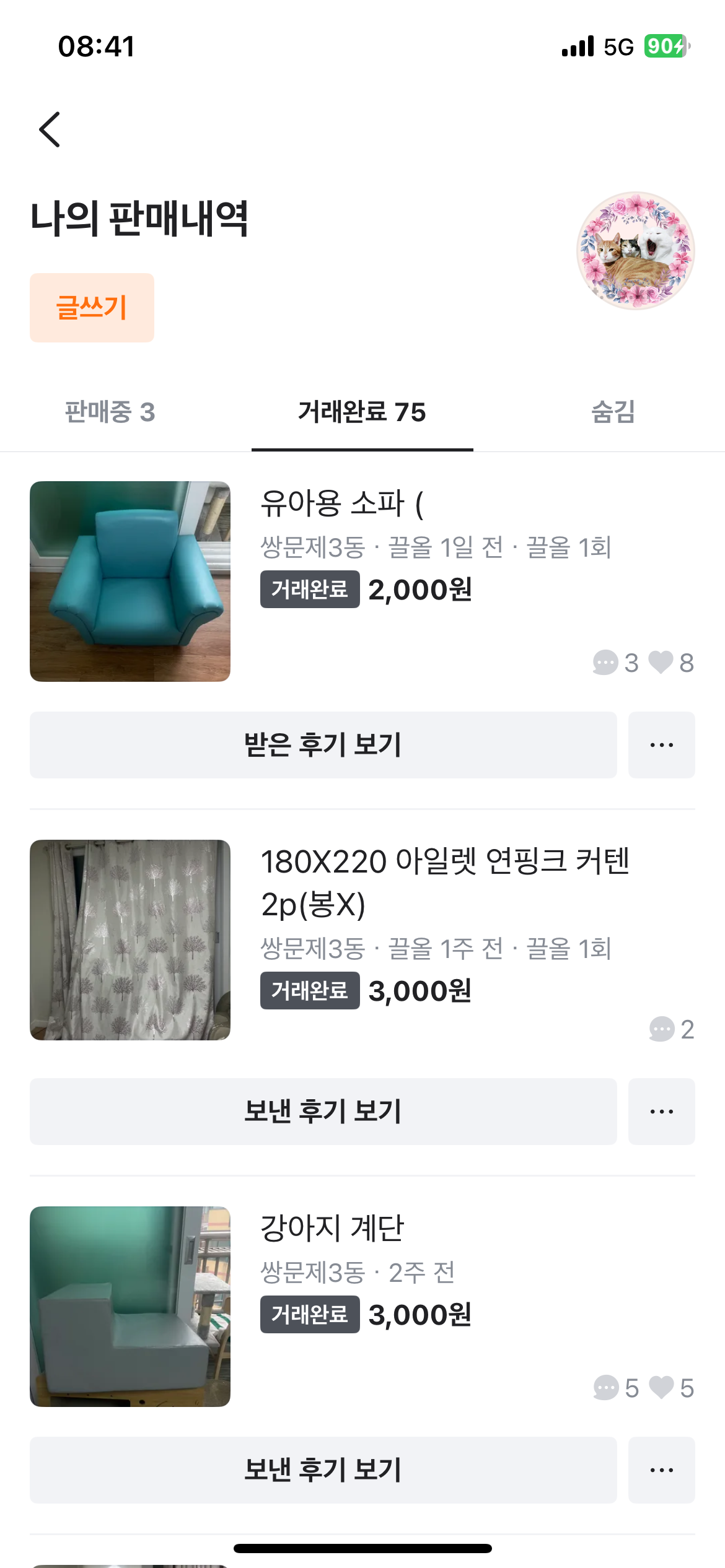Open the 유아용 소파 listing

341,503
